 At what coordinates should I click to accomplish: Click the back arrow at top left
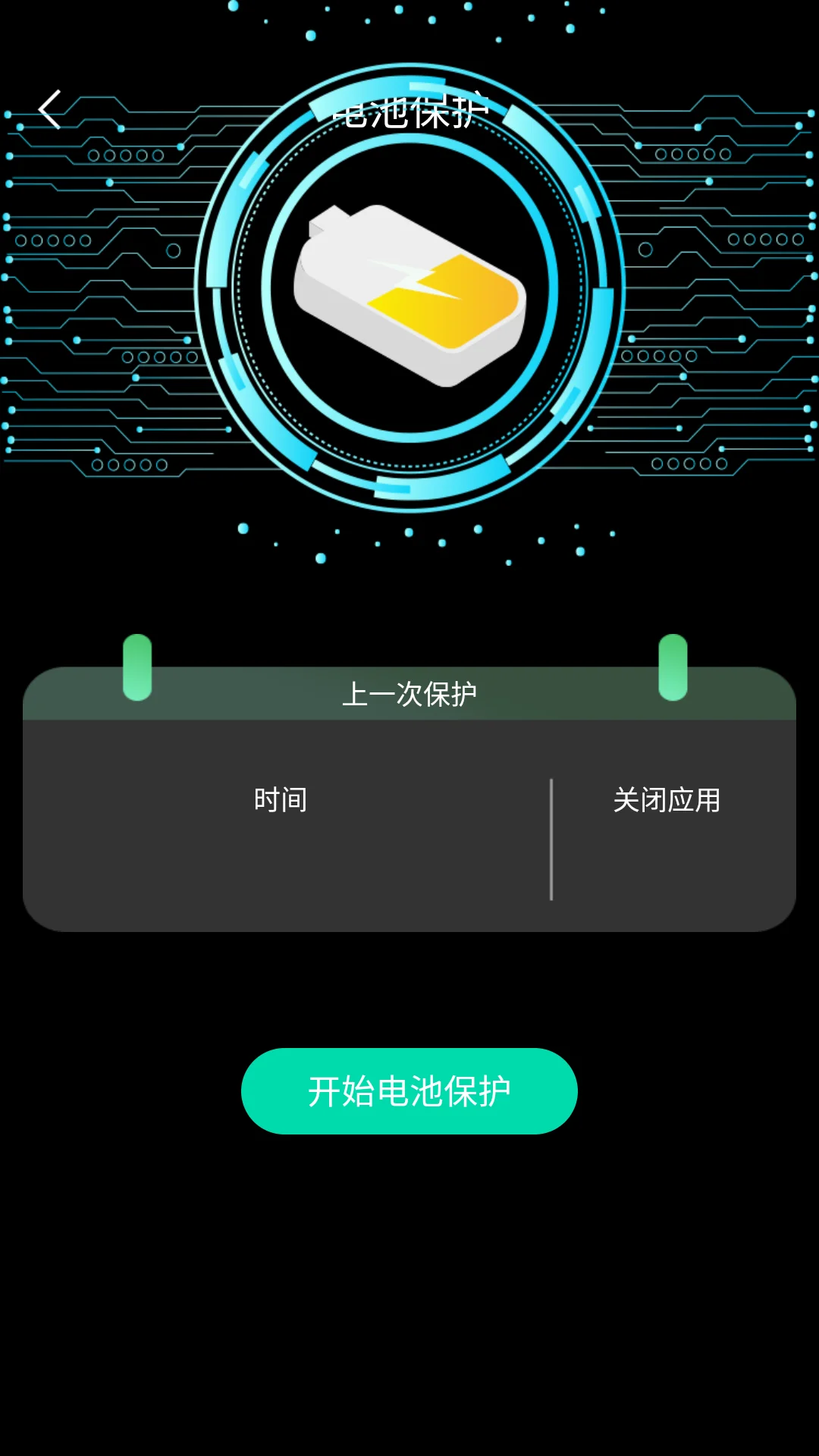tap(50, 109)
